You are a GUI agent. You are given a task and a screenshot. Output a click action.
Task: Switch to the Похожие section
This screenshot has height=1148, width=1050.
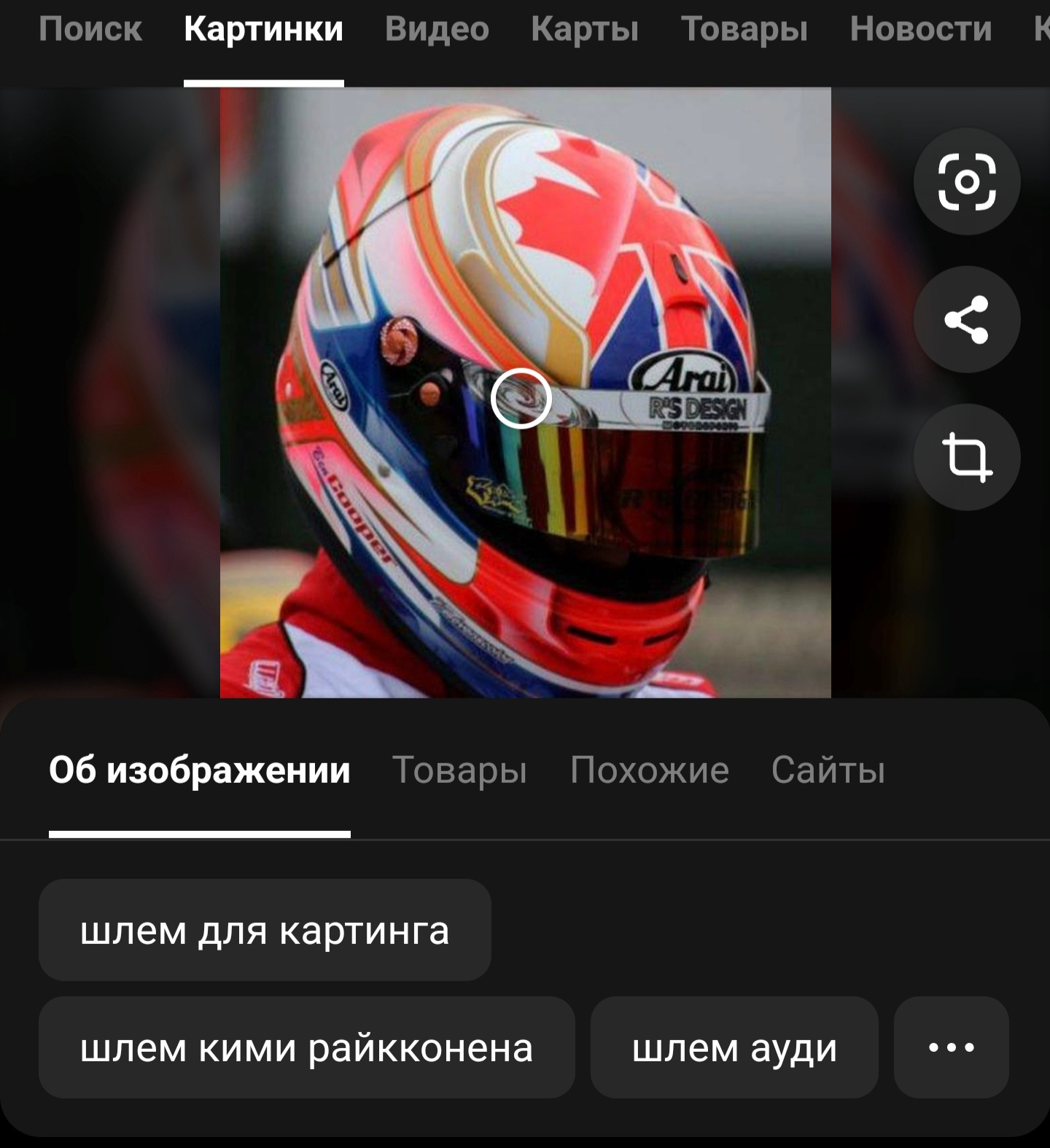point(649,770)
